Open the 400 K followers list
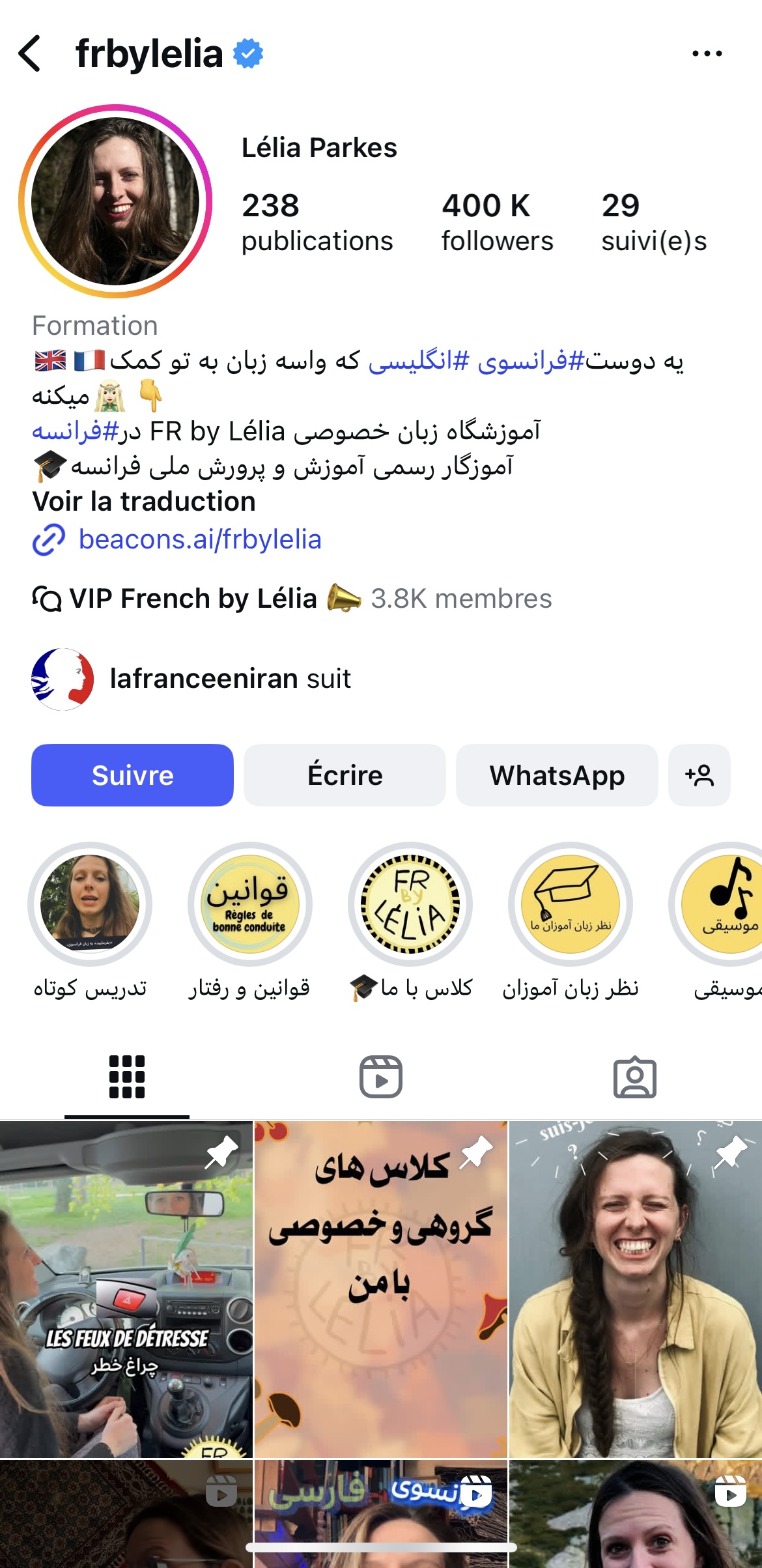Image resolution: width=762 pixels, height=1568 pixels. (497, 222)
